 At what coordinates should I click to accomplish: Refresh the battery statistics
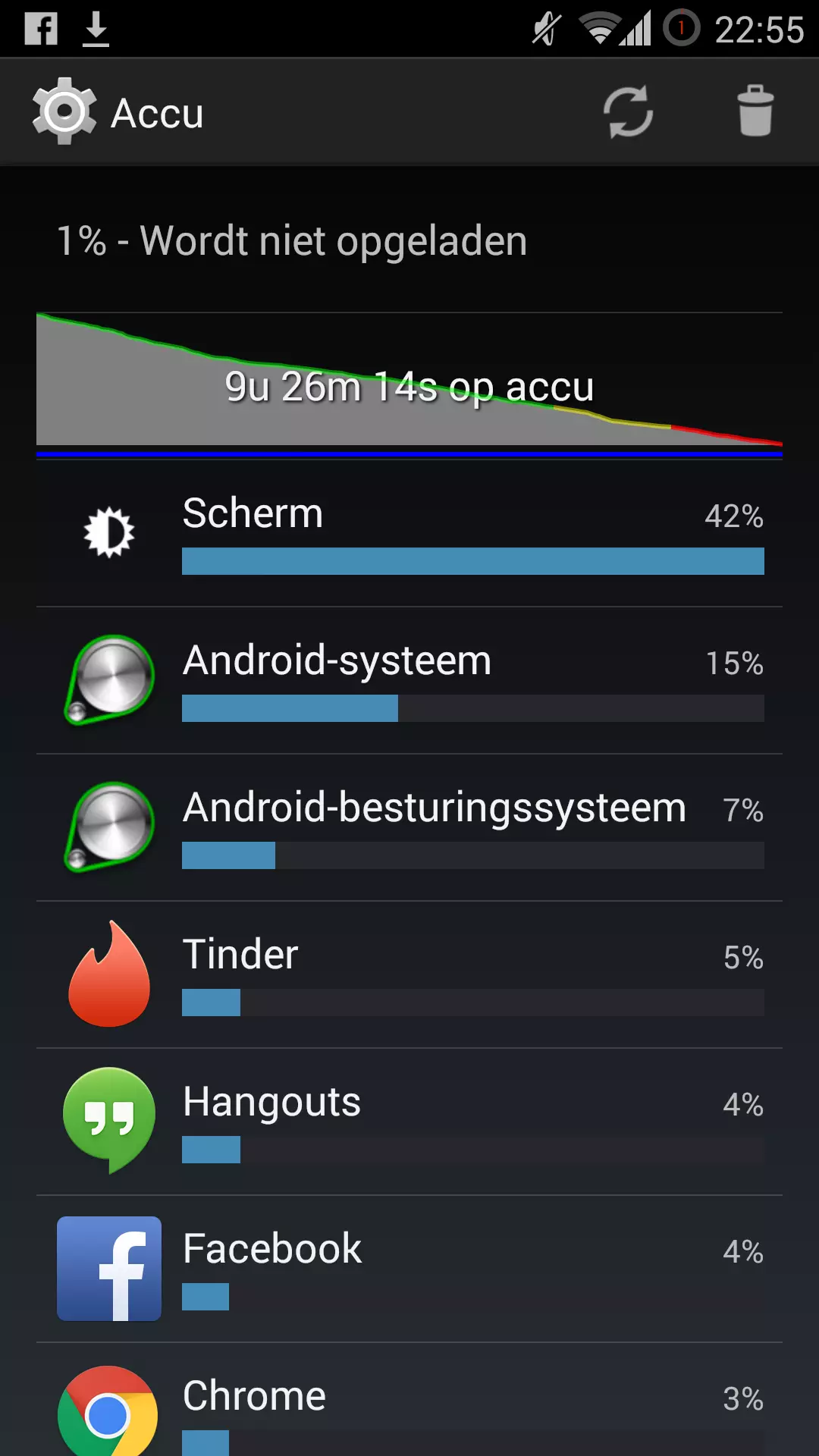[x=628, y=111]
